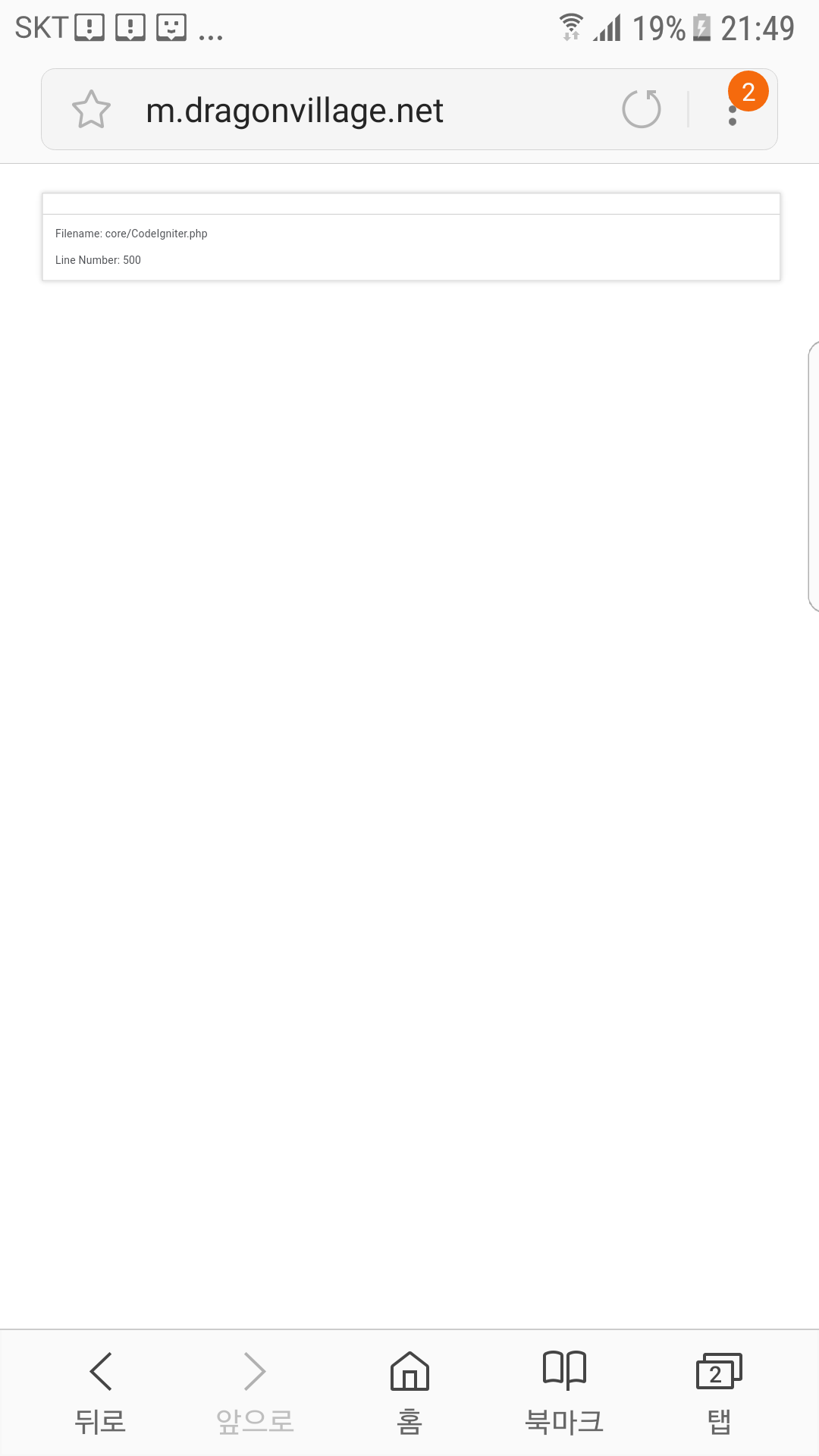Open the edge panel handle

point(813,476)
